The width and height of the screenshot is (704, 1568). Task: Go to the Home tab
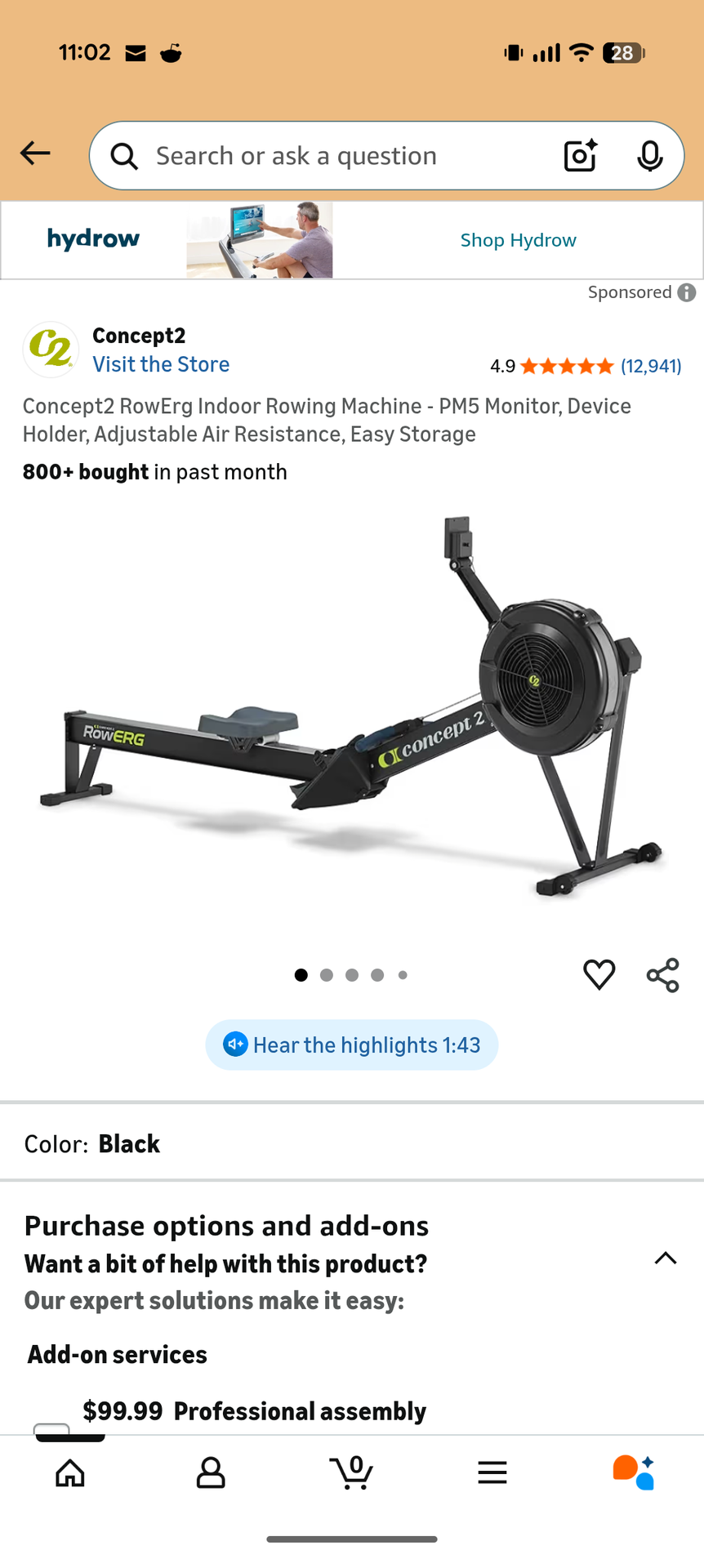70,1472
